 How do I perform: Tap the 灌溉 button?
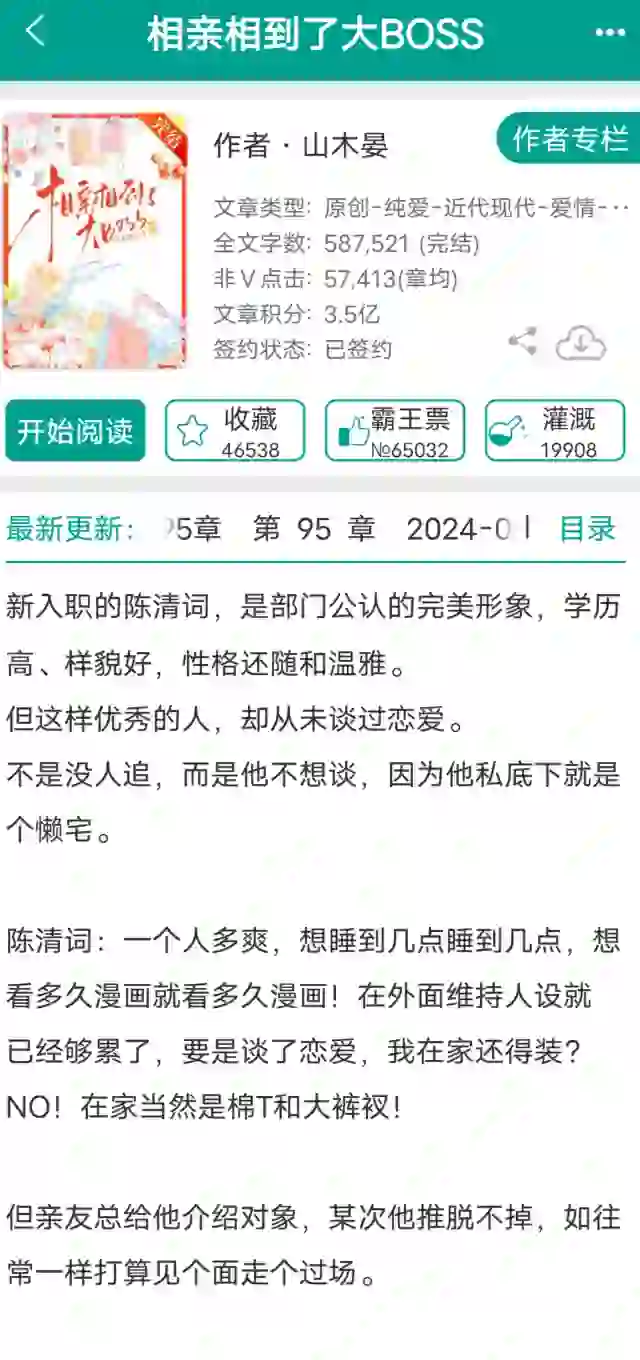coord(555,431)
